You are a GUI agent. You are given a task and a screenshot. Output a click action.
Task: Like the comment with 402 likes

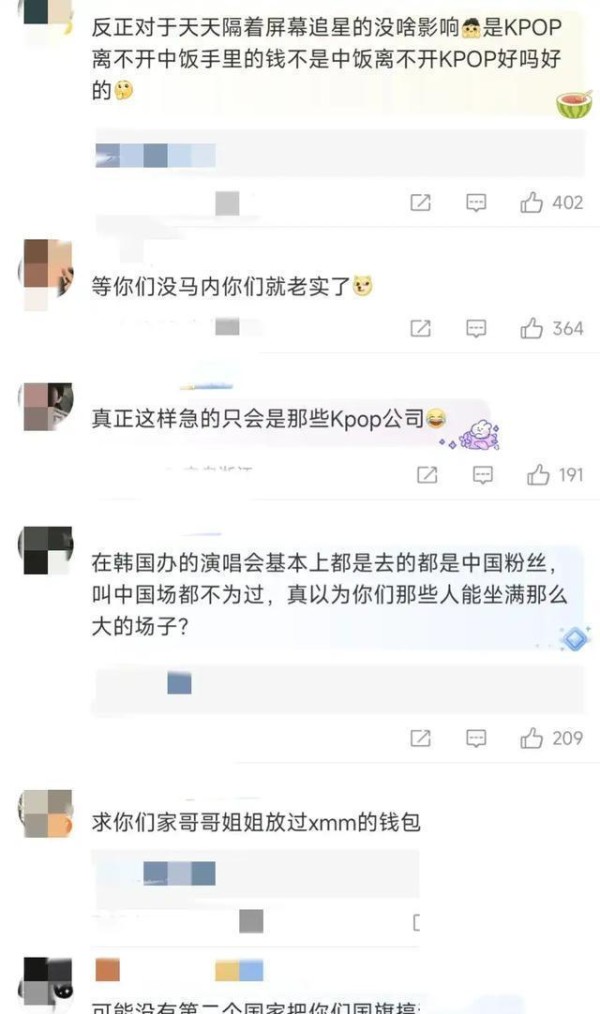[x=531, y=202]
